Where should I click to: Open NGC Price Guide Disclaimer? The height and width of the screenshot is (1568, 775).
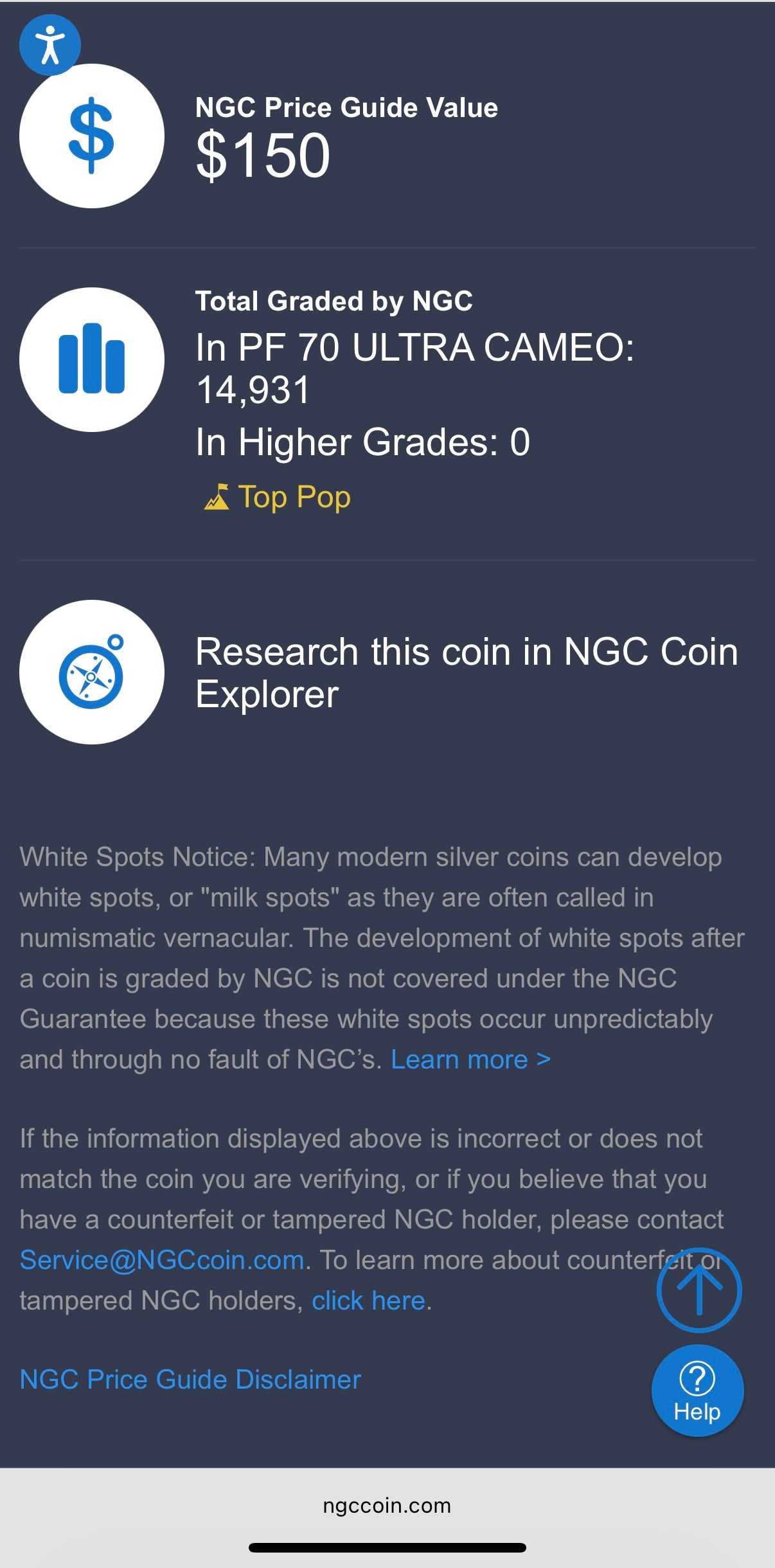click(x=190, y=1380)
